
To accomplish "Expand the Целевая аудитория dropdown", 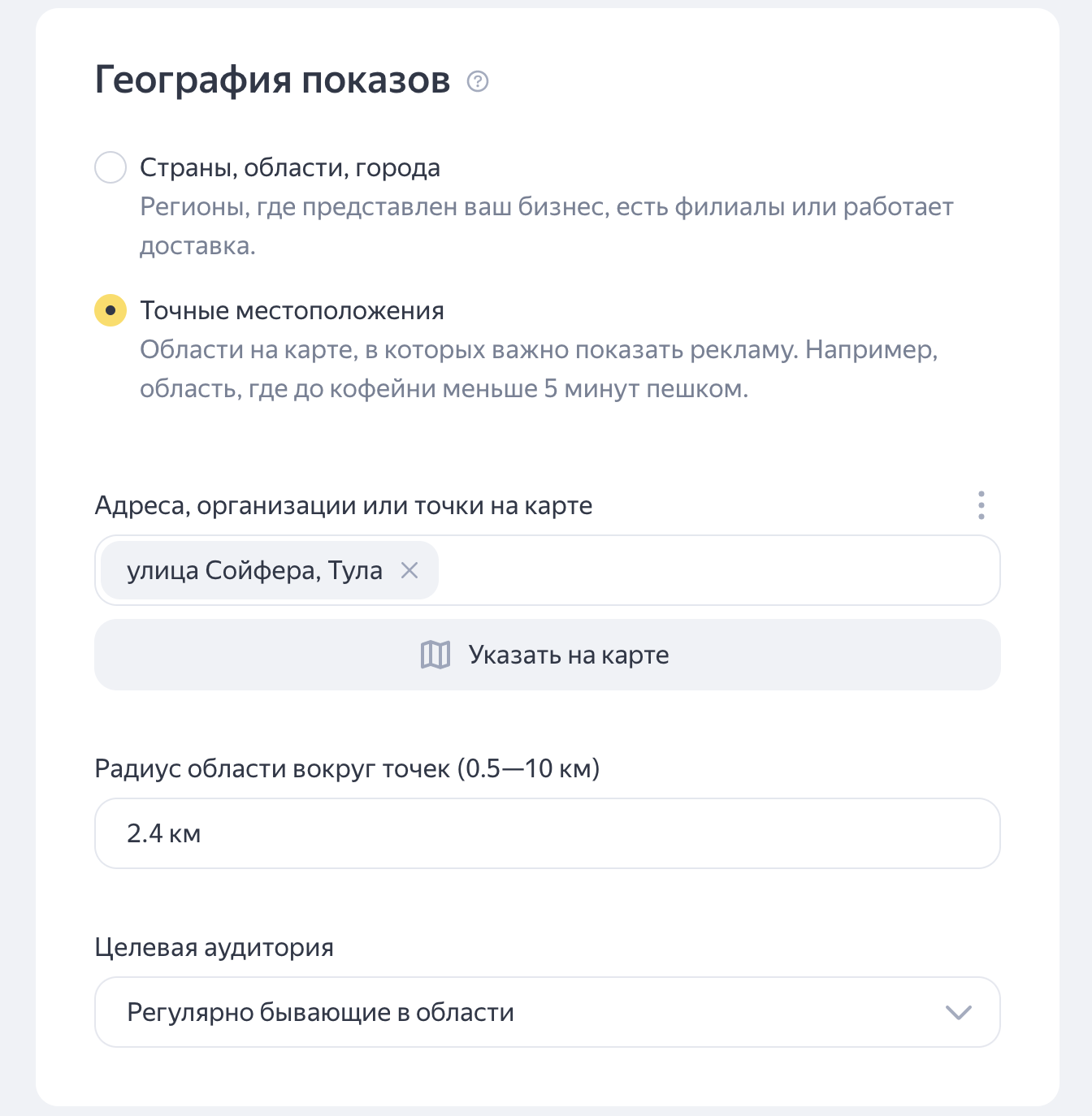I will [547, 1012].
